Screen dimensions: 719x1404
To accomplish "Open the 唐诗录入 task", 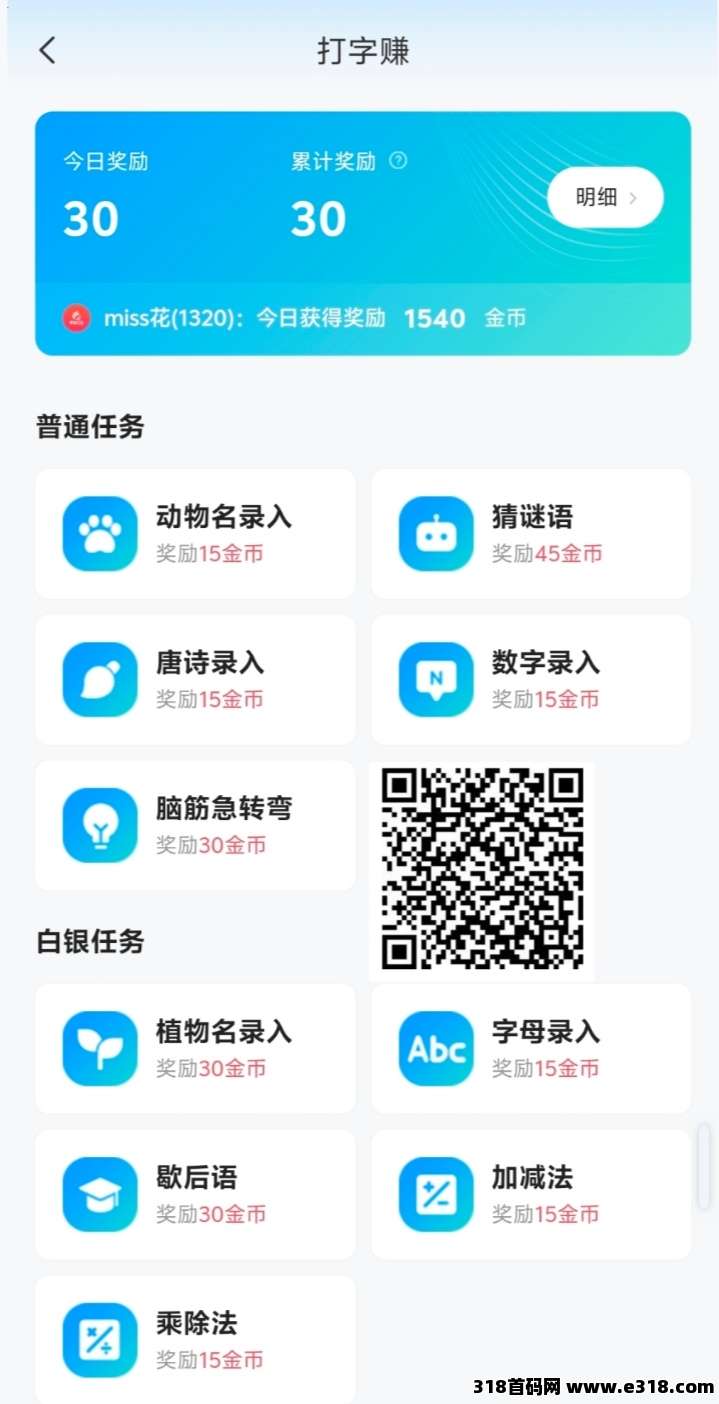I will 195,680.
